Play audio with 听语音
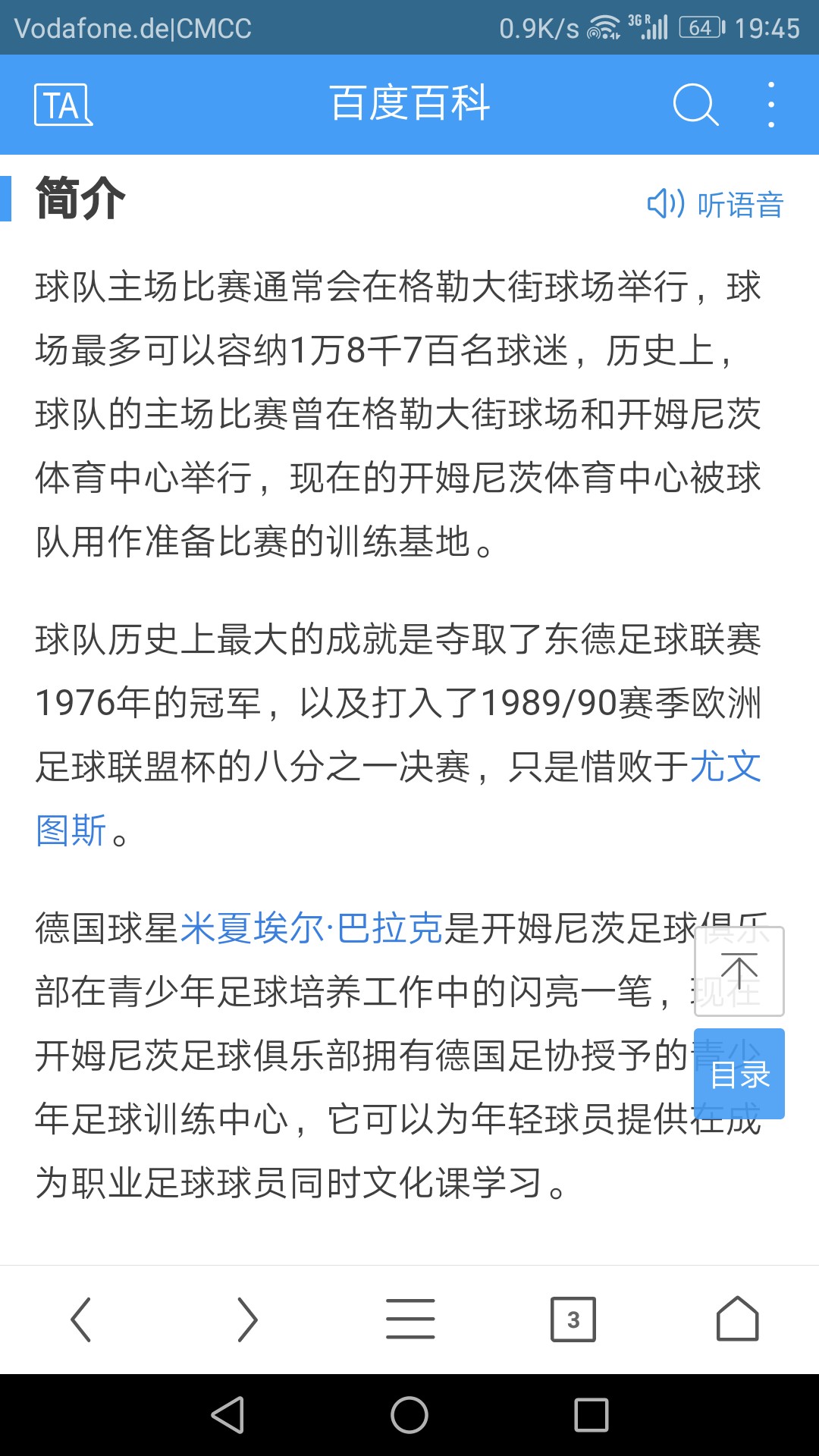 715,204
